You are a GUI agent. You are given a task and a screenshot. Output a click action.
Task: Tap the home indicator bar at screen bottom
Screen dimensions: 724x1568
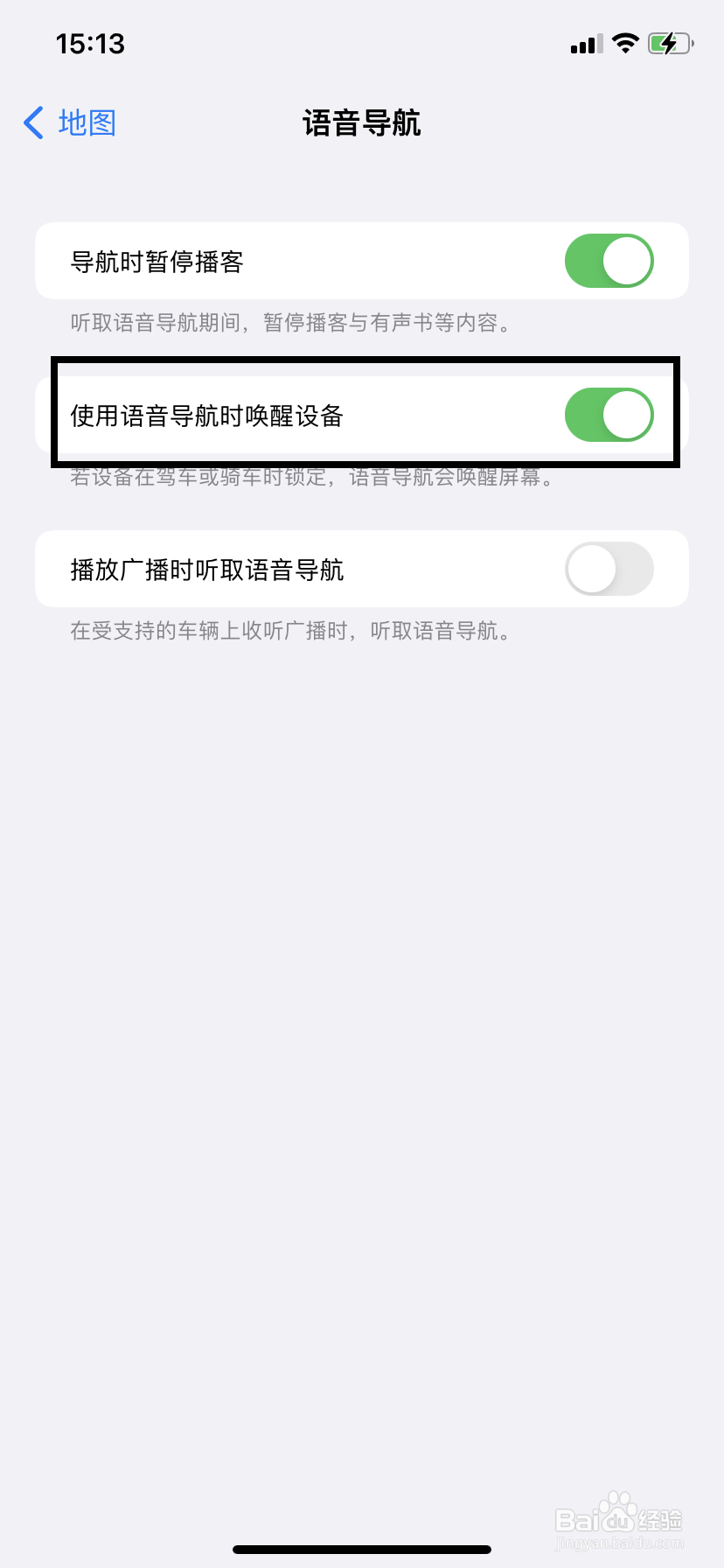pyautogui.click(x=362, y=1547)
